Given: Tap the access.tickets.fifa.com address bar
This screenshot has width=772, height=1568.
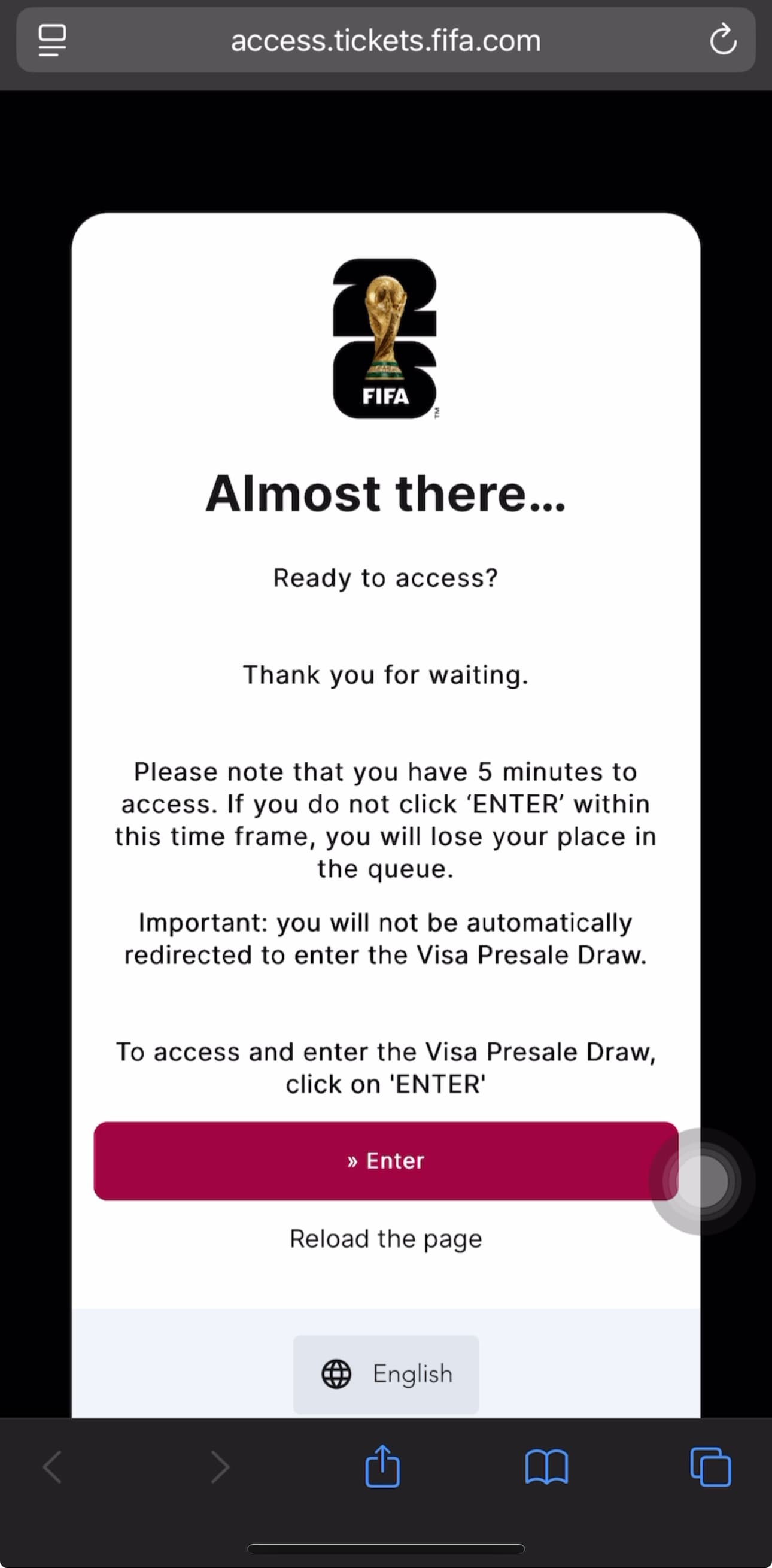Looking at the screenshot, I should click(x=385, y=41).
